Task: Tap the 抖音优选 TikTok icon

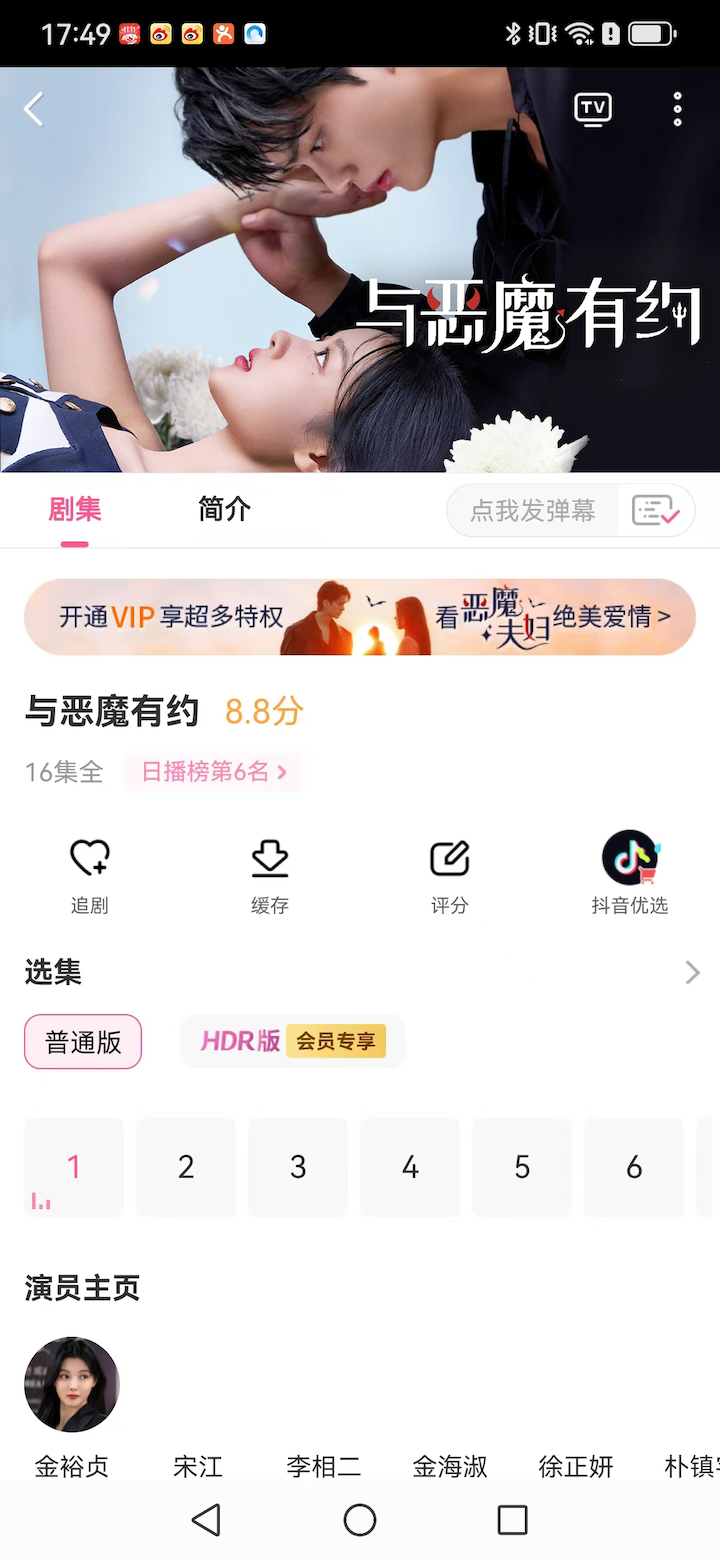Action: pyautogui.click(x=629, y=858)
